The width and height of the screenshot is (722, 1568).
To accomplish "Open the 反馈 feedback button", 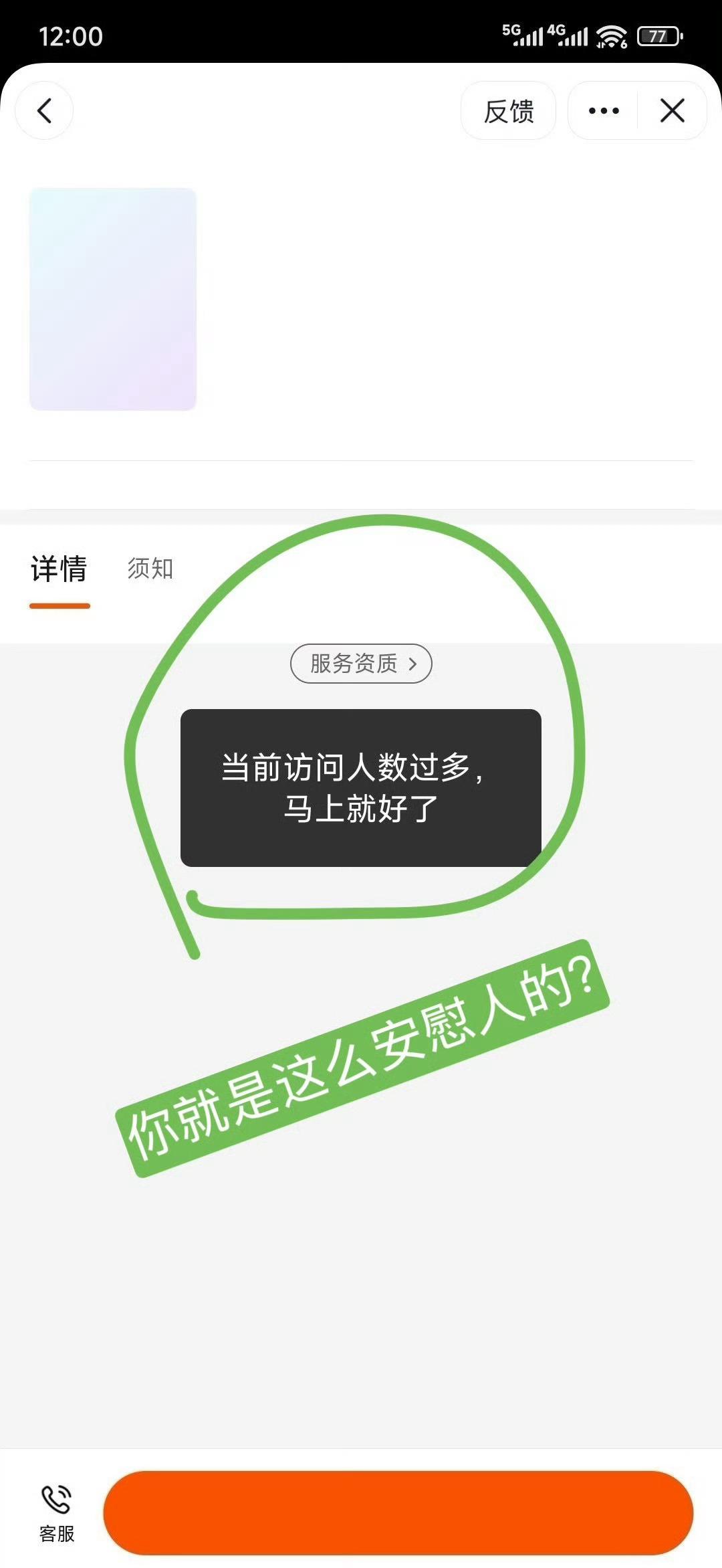I will pyautogui.click(x=508, y=110).
